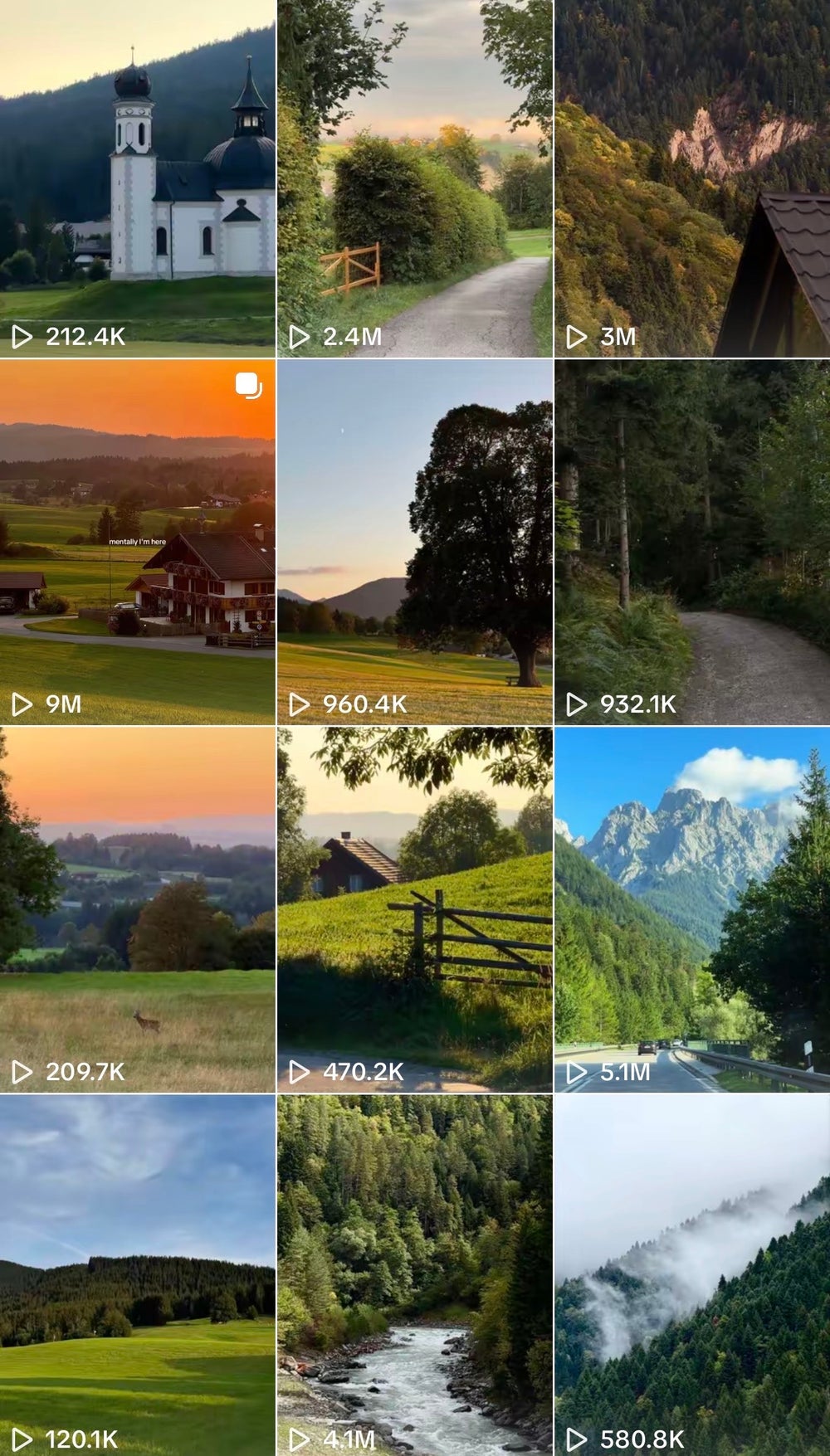Open the church video with 212.4K views

[137, 178]
